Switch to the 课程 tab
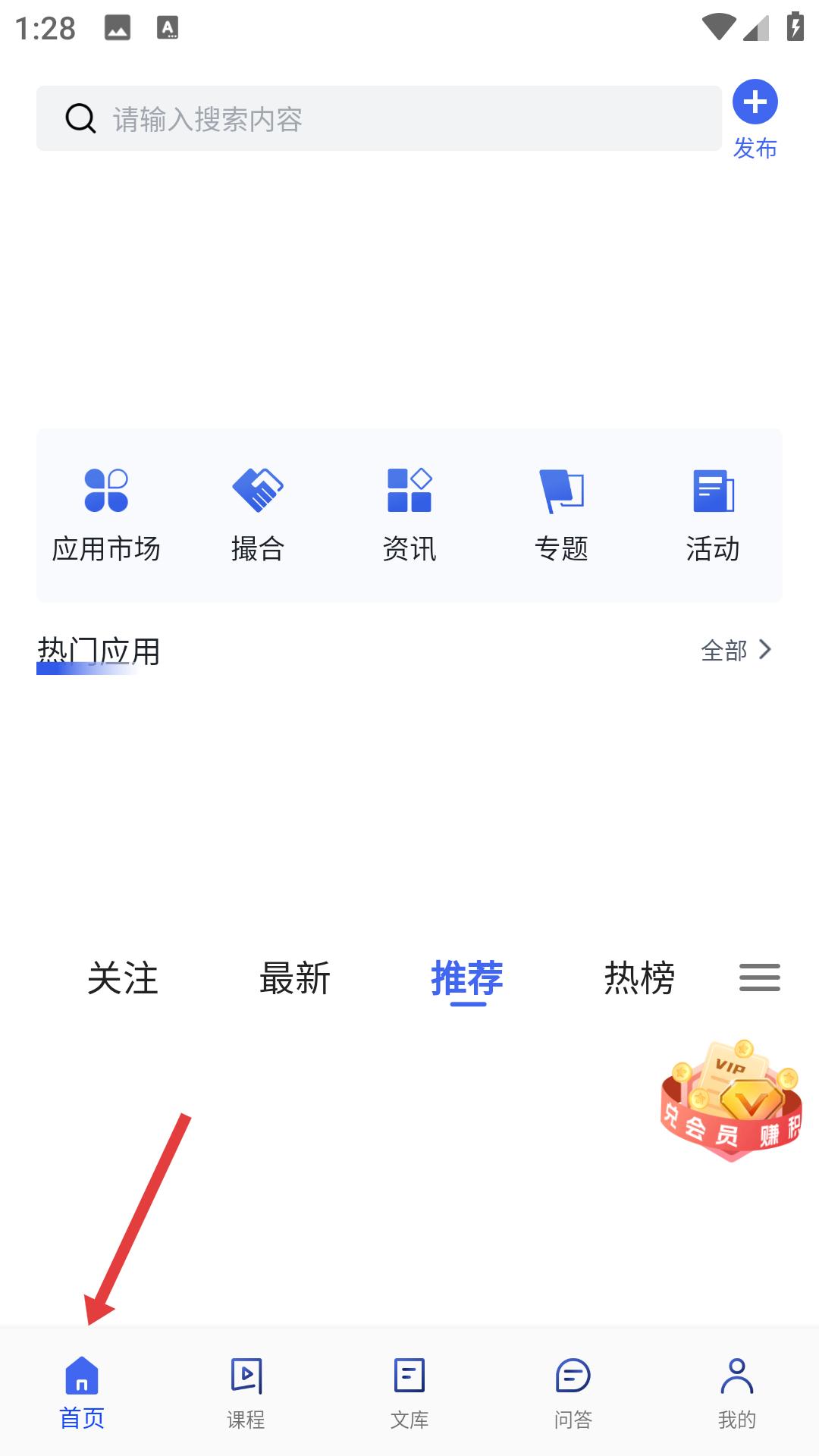Image resolution: width=819 pixels, height=1456 pixels. point(246,1392)
